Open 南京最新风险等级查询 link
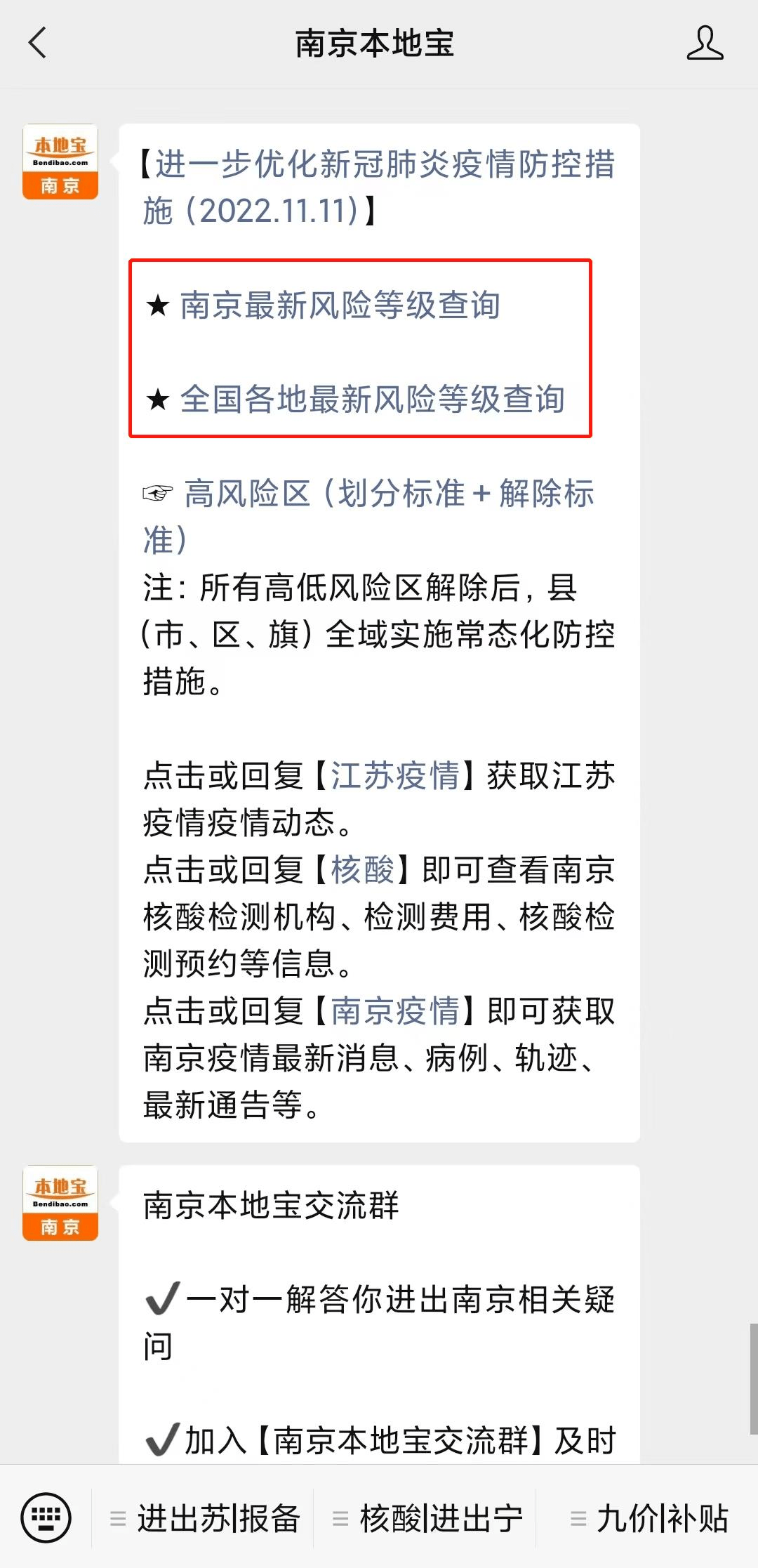Screen dimensions: 758x1568 (340, 305)
